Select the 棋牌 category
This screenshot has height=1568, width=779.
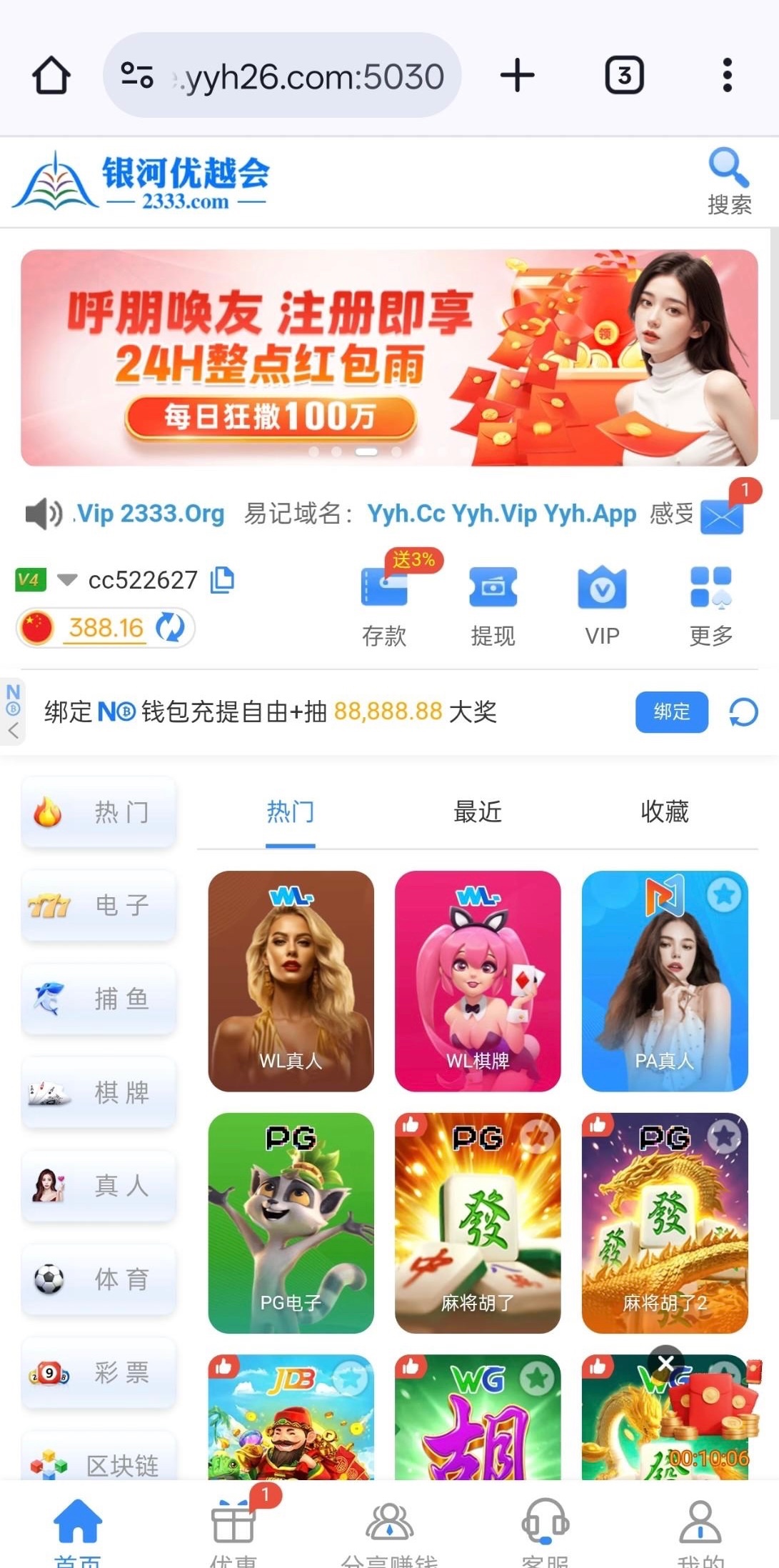point(99,1092)
